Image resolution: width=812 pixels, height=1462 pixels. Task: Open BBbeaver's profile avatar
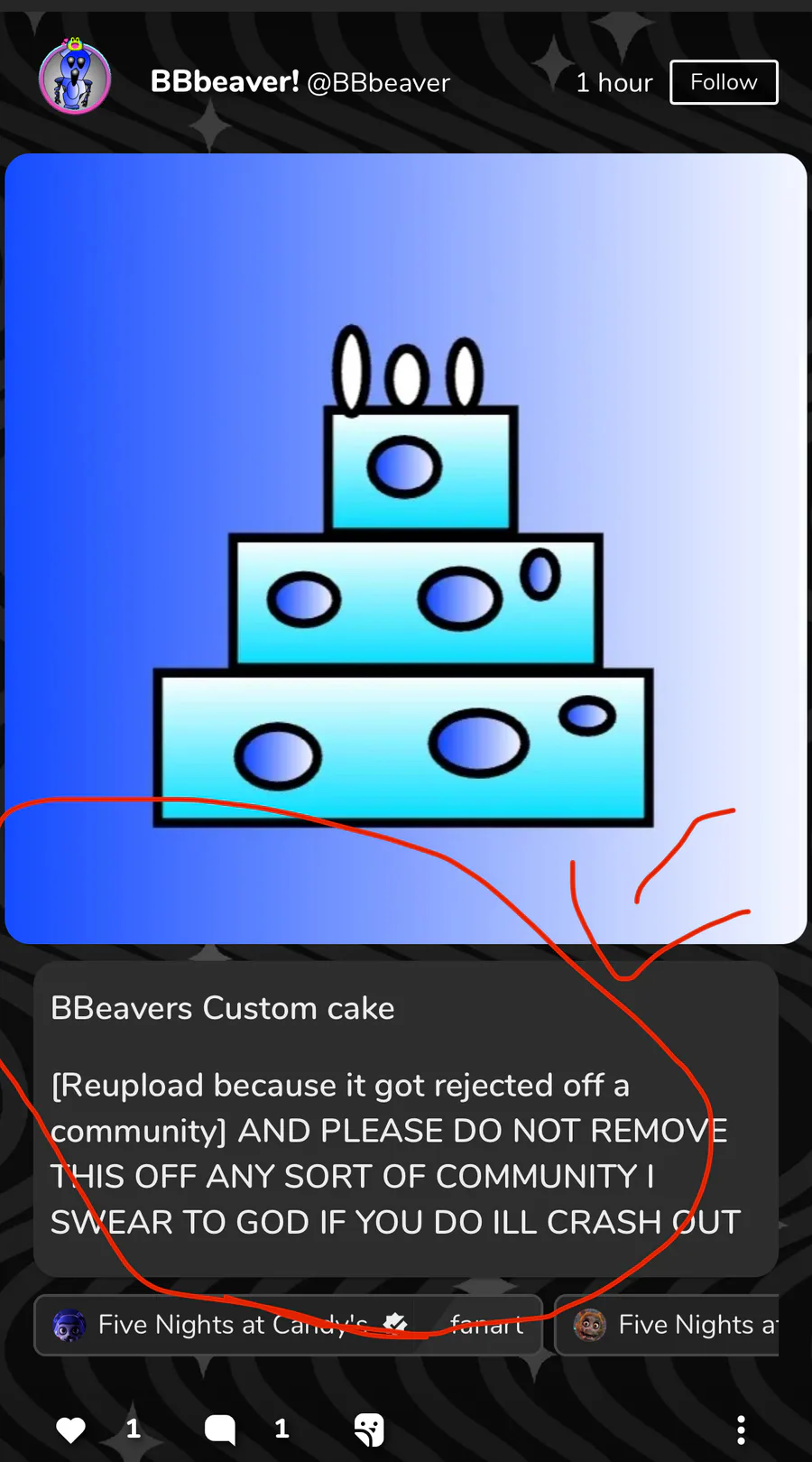click(x=75, y=79)
